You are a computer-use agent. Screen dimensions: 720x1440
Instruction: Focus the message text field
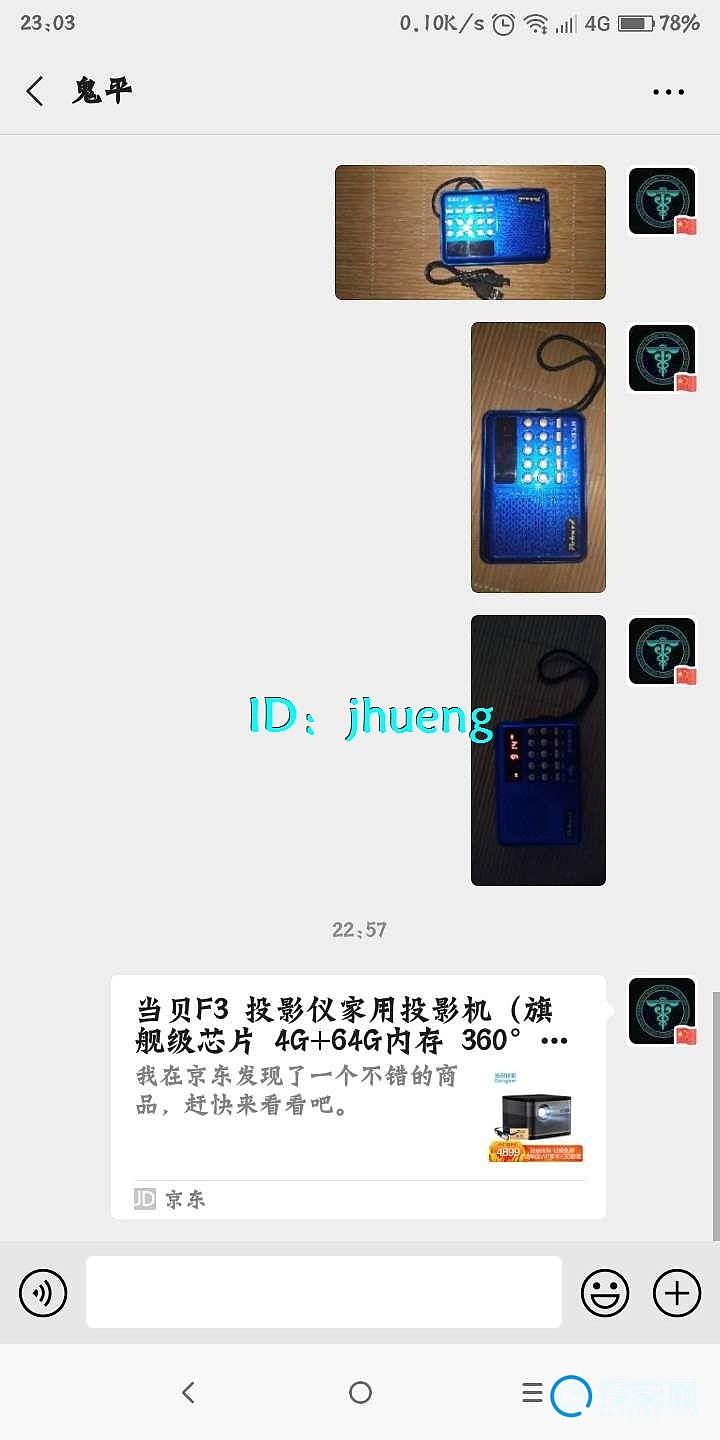[x=323, y=1292]
